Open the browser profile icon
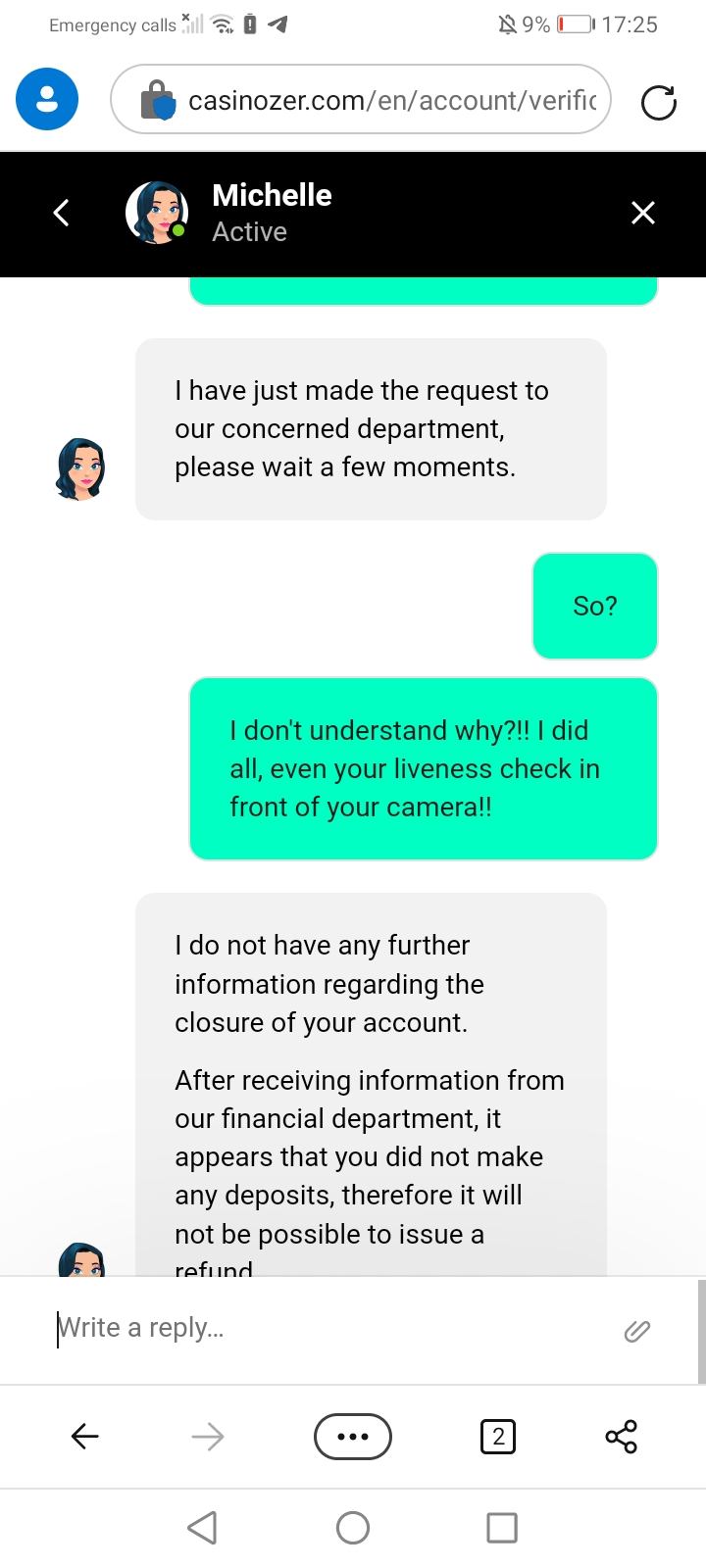 [x=47, y=100]
